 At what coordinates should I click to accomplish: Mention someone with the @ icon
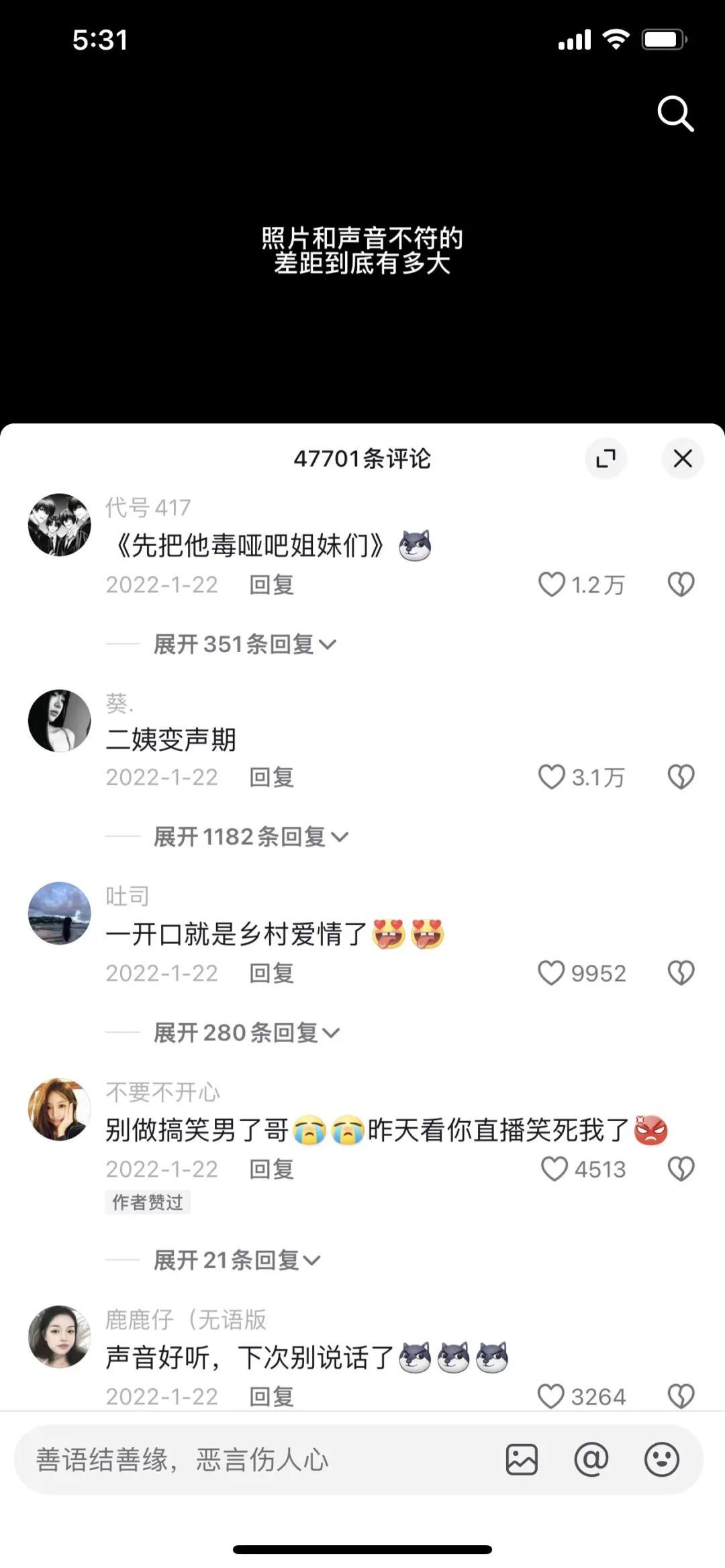click(x=591, y=1460)
